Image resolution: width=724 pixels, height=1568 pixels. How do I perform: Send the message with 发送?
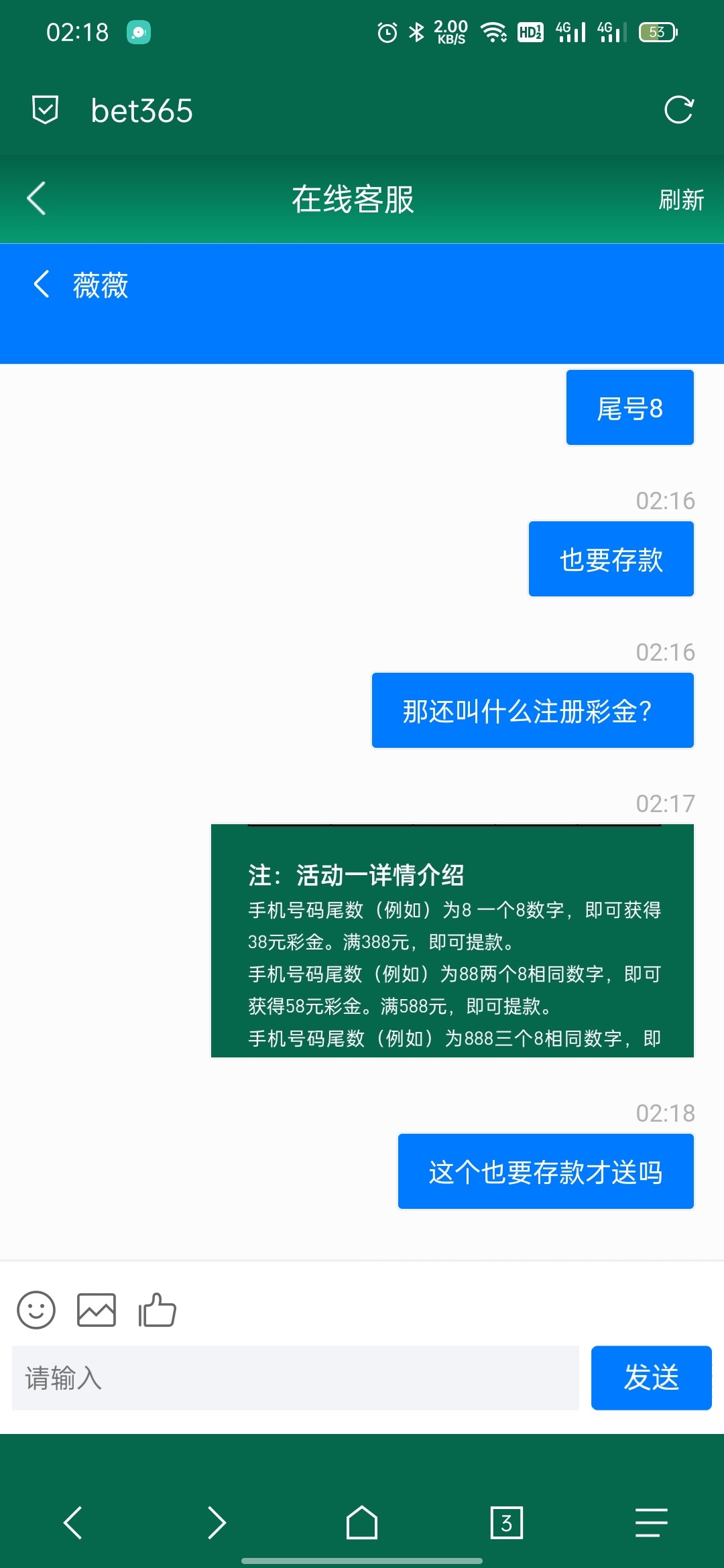(651, 1378)
